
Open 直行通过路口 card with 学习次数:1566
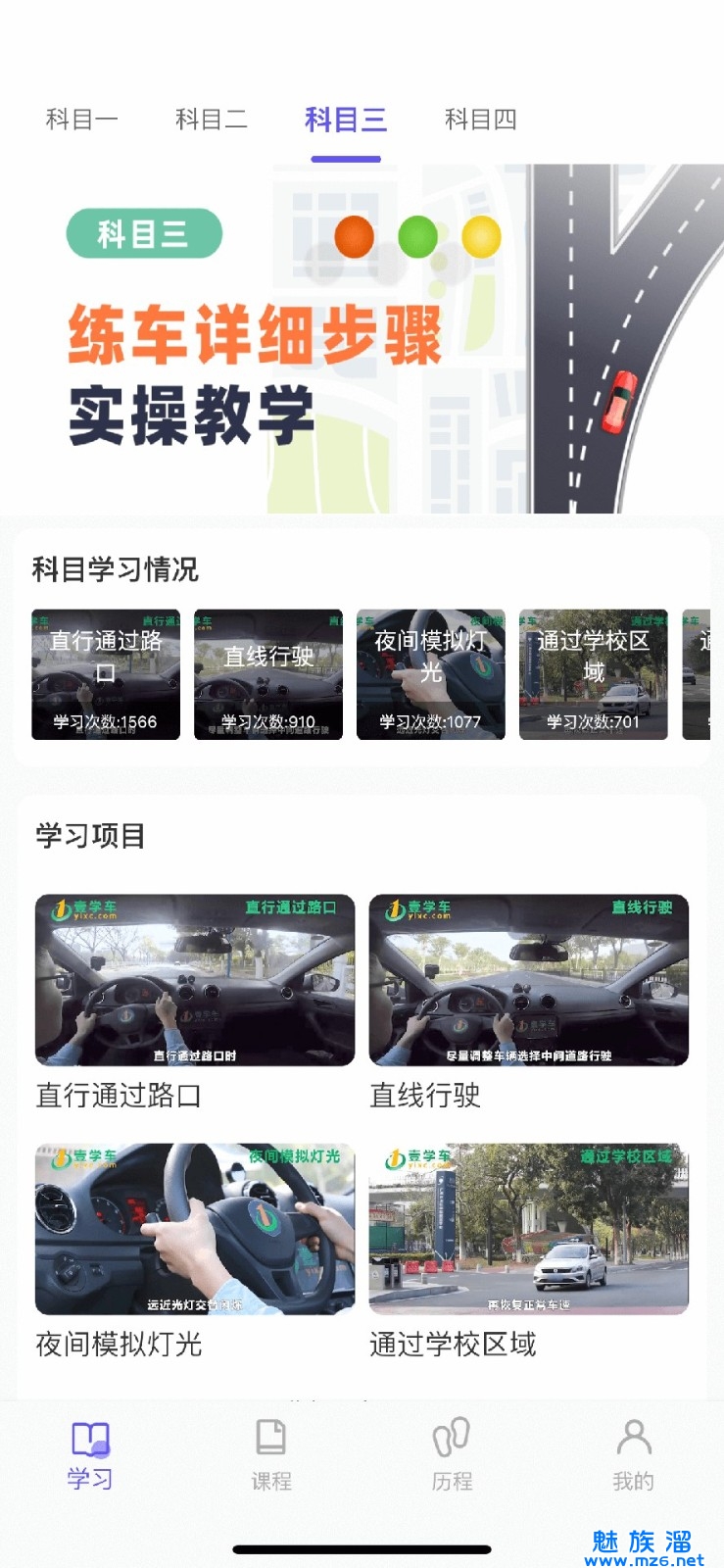pos(106,674)
